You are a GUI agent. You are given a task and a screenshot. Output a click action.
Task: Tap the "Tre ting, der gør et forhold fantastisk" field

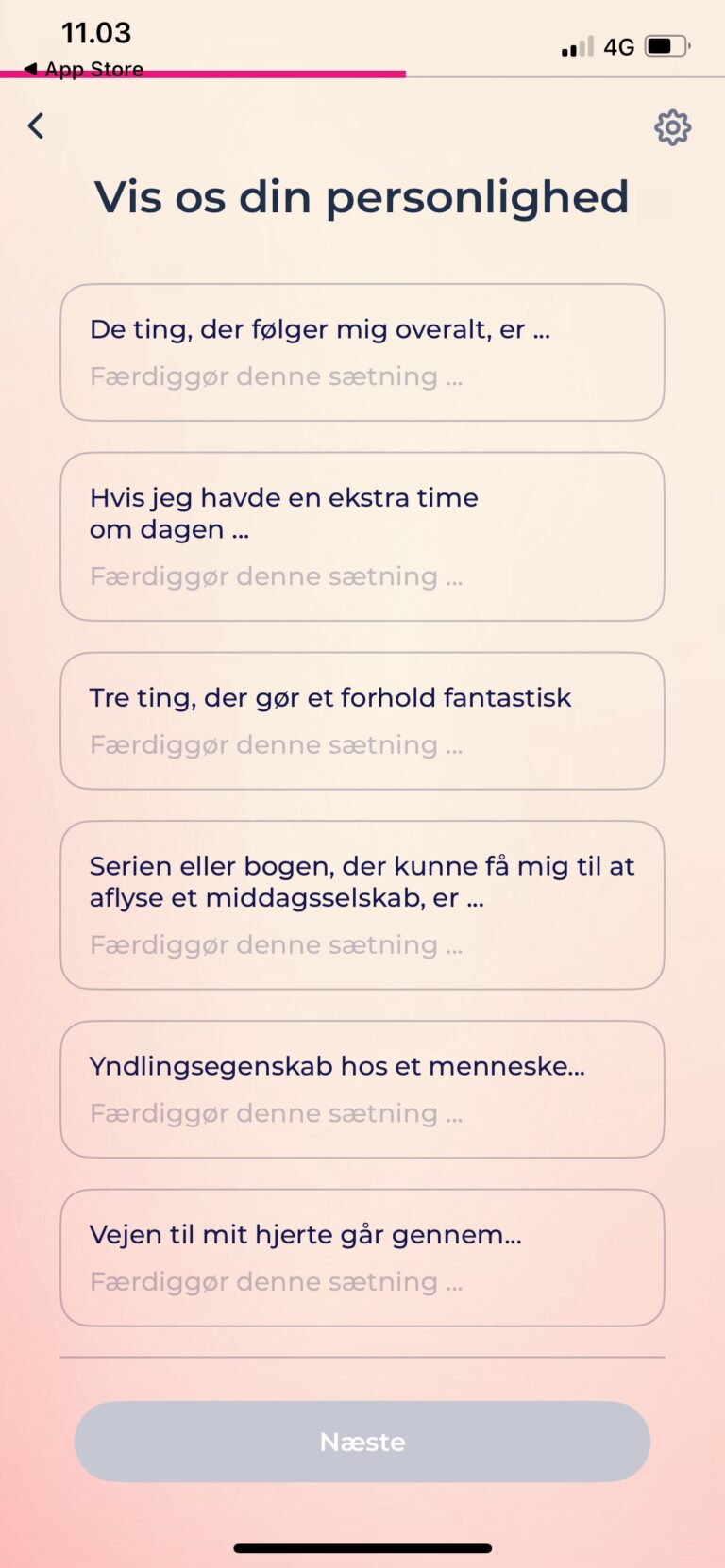(x=362, y=721)
